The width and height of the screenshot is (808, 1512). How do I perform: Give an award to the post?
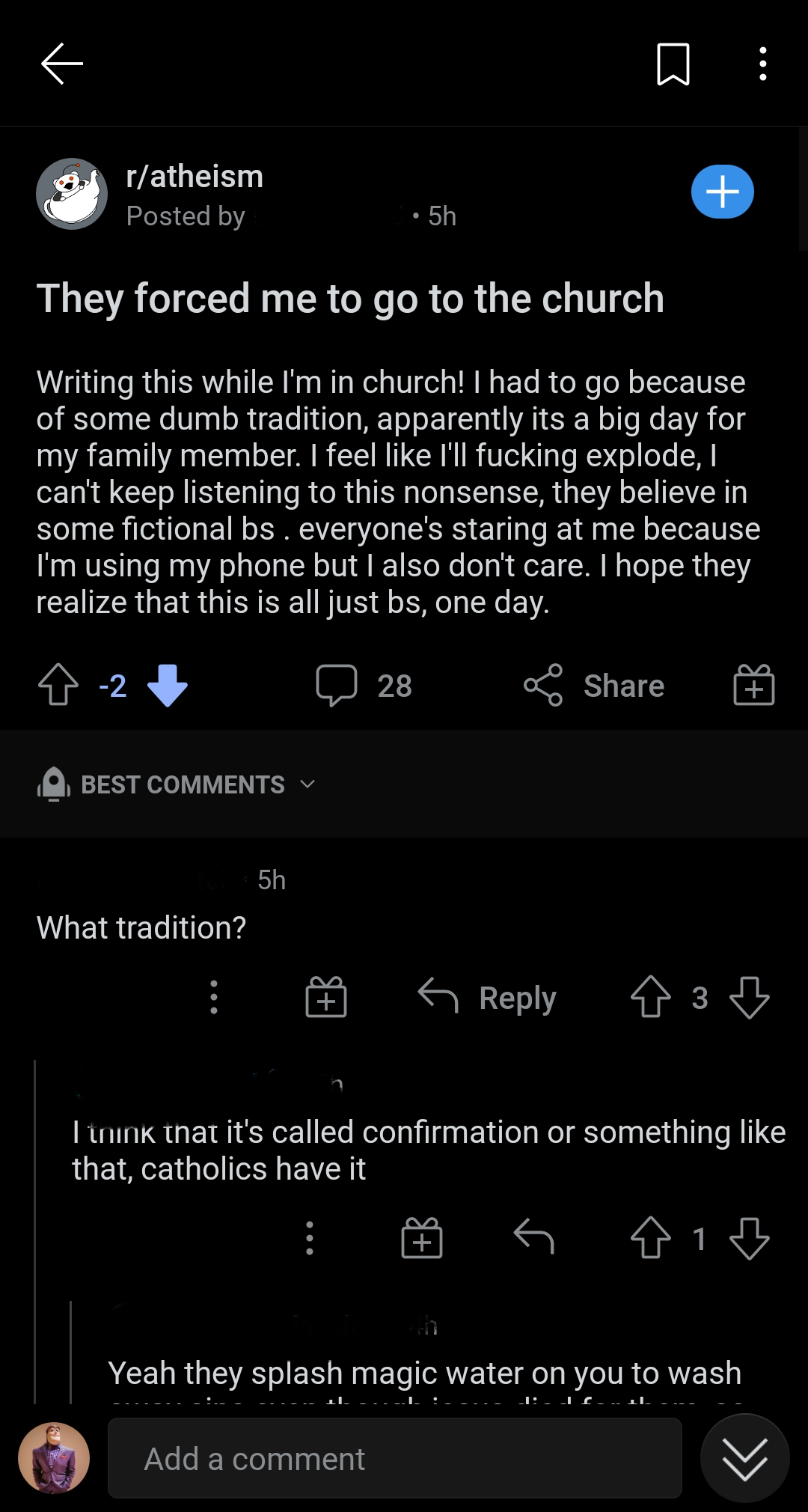coord(753,683)
